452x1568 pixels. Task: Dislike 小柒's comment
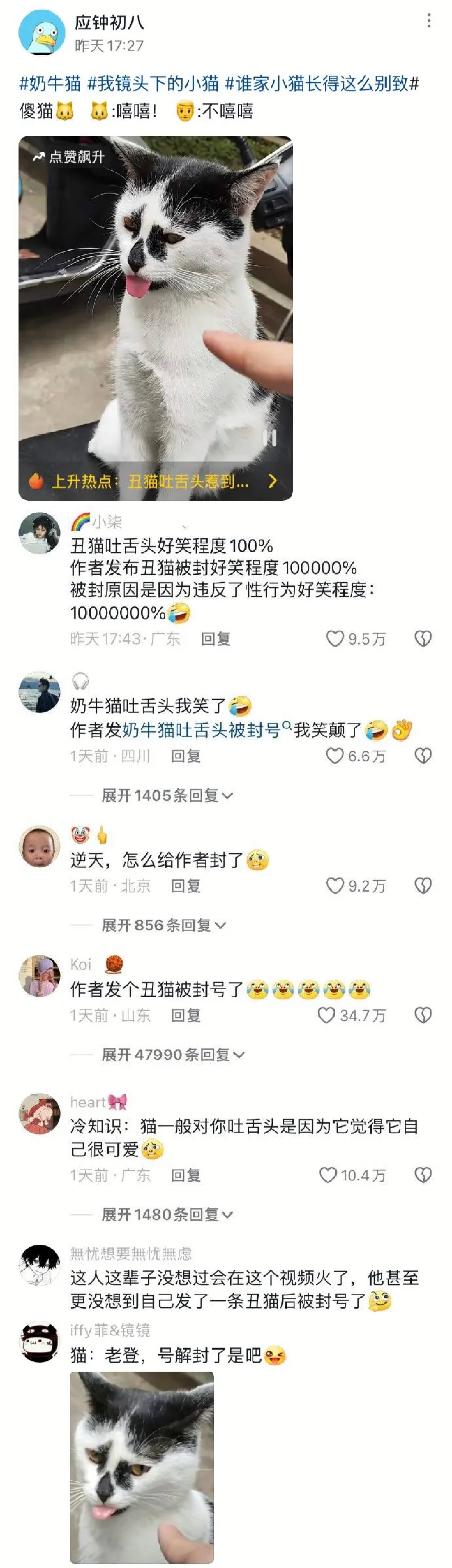(x=423, y=639)
